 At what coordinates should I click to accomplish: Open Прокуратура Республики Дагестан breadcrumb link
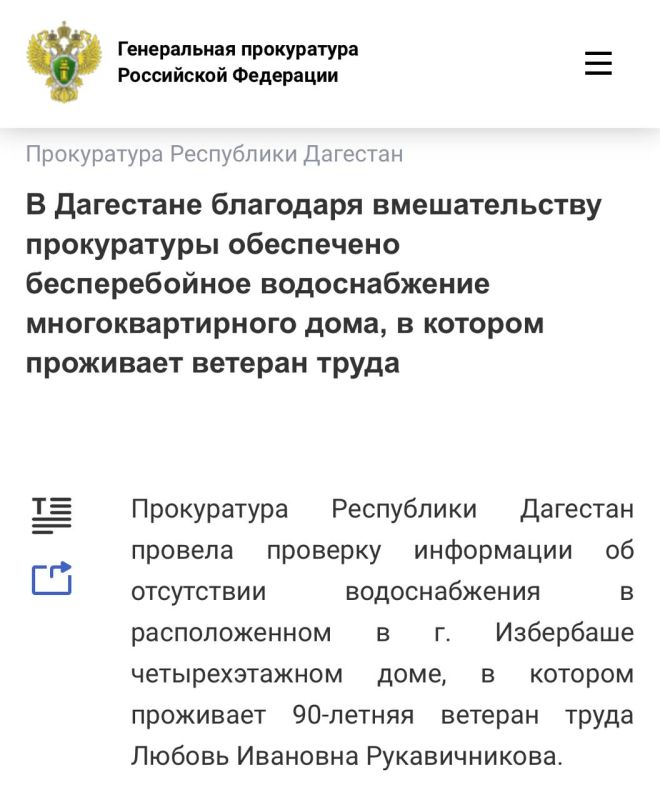click(214, 154)
